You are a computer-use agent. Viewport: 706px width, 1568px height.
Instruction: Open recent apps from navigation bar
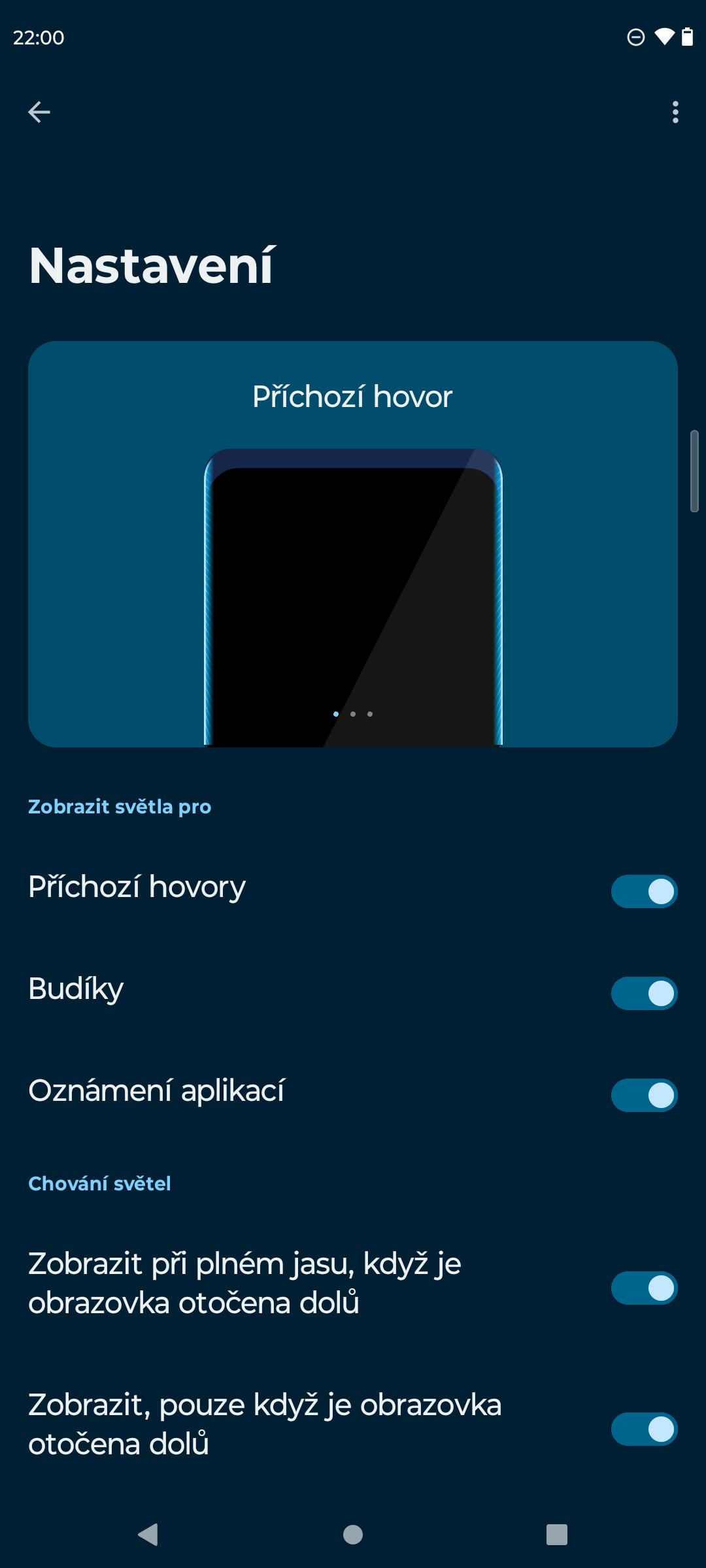point(557,1535)
